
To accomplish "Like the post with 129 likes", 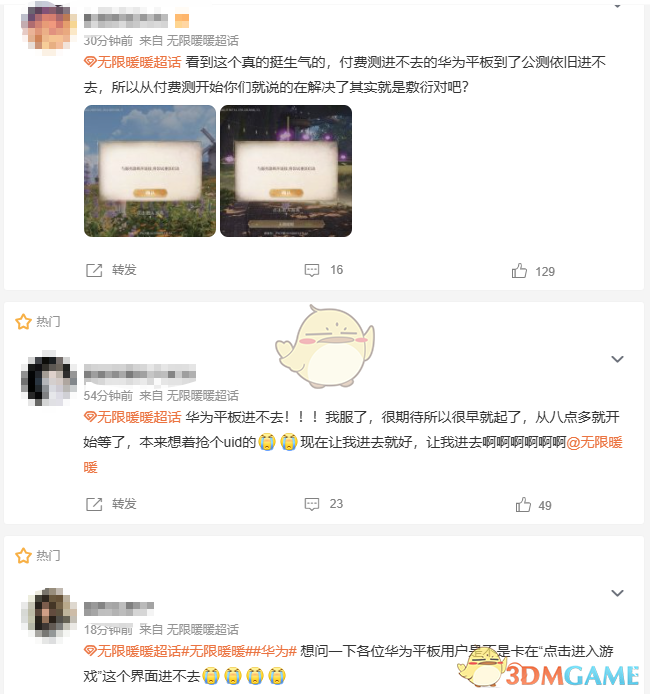I will (520, 270).
